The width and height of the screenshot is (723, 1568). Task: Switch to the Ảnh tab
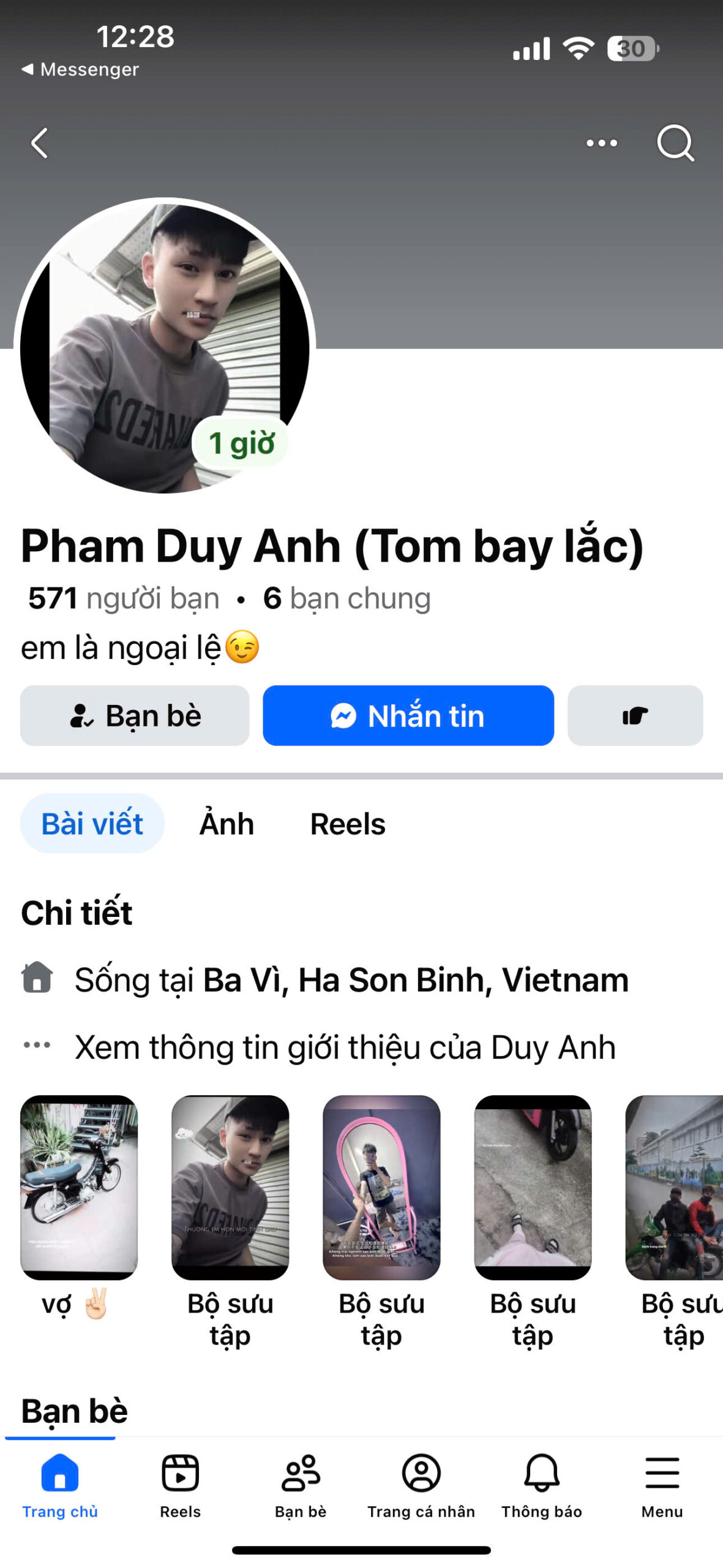(227, 824)
